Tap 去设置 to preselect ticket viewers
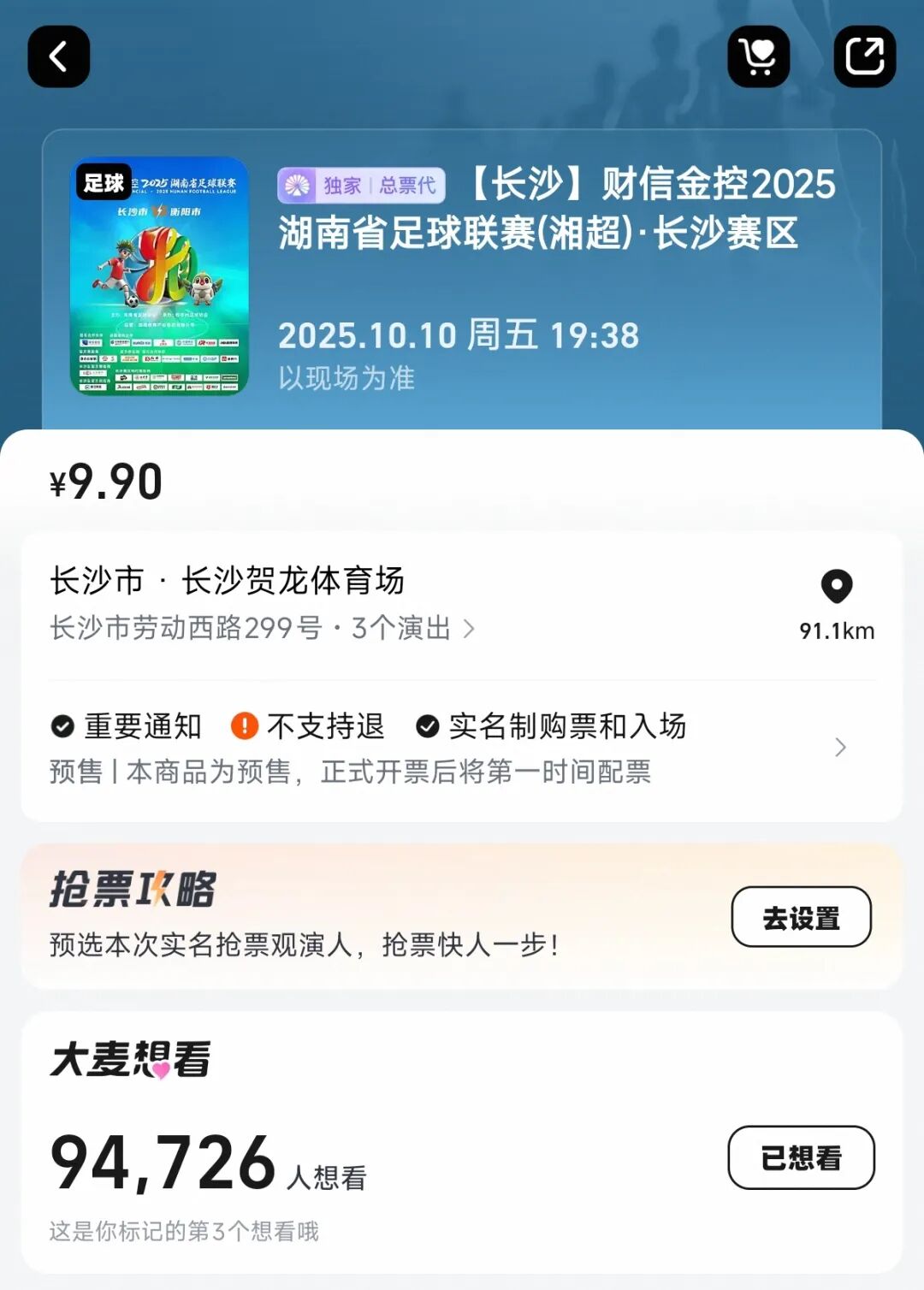 (801, 917)
